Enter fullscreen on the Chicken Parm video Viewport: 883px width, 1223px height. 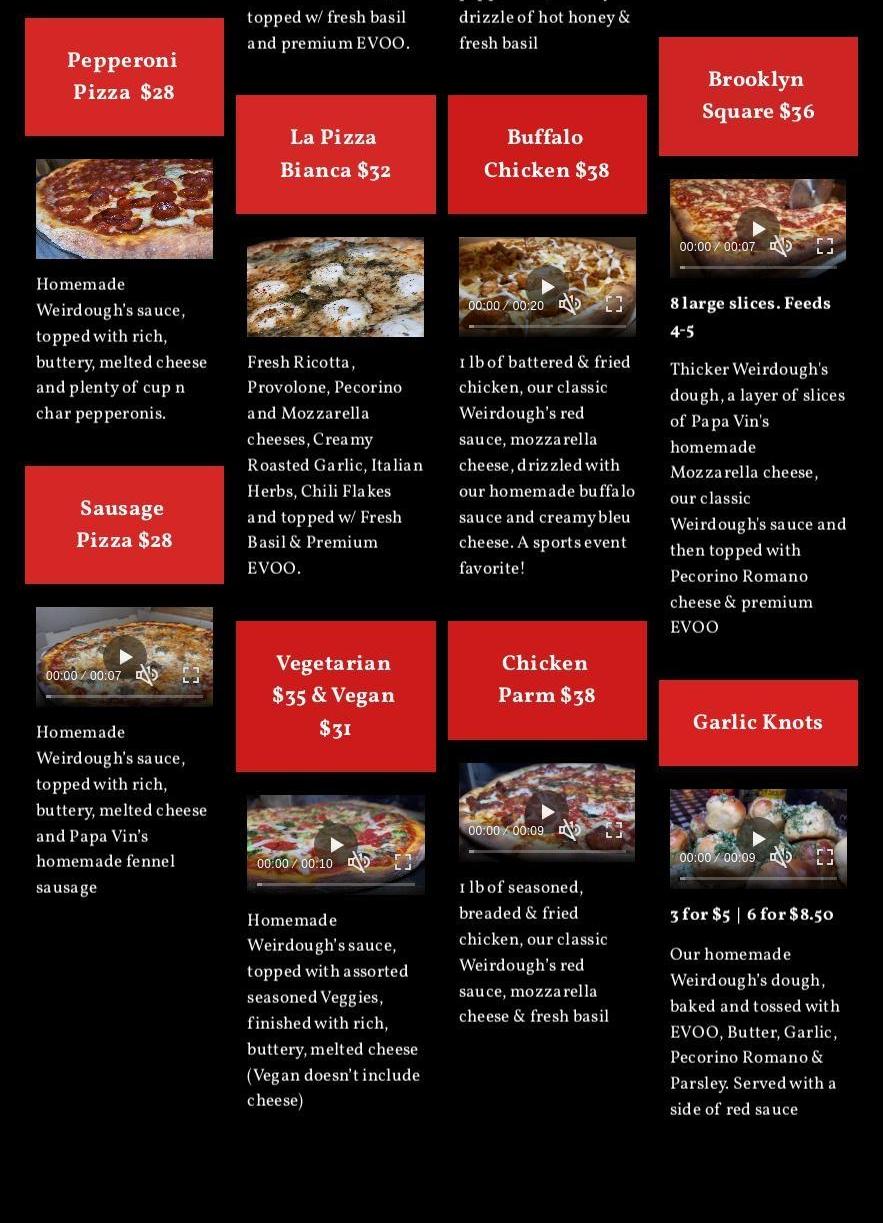613,829
